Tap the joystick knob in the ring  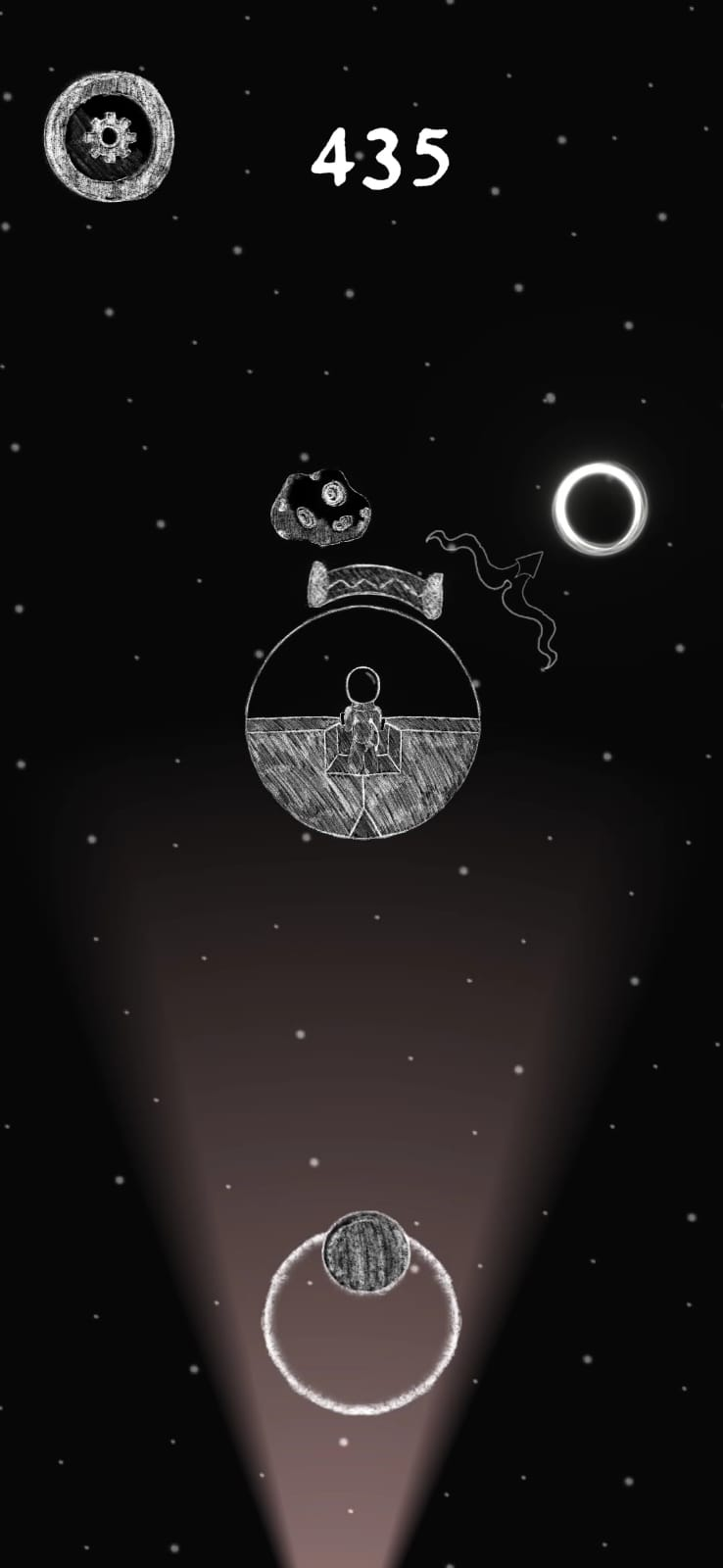click(365, 1252)
